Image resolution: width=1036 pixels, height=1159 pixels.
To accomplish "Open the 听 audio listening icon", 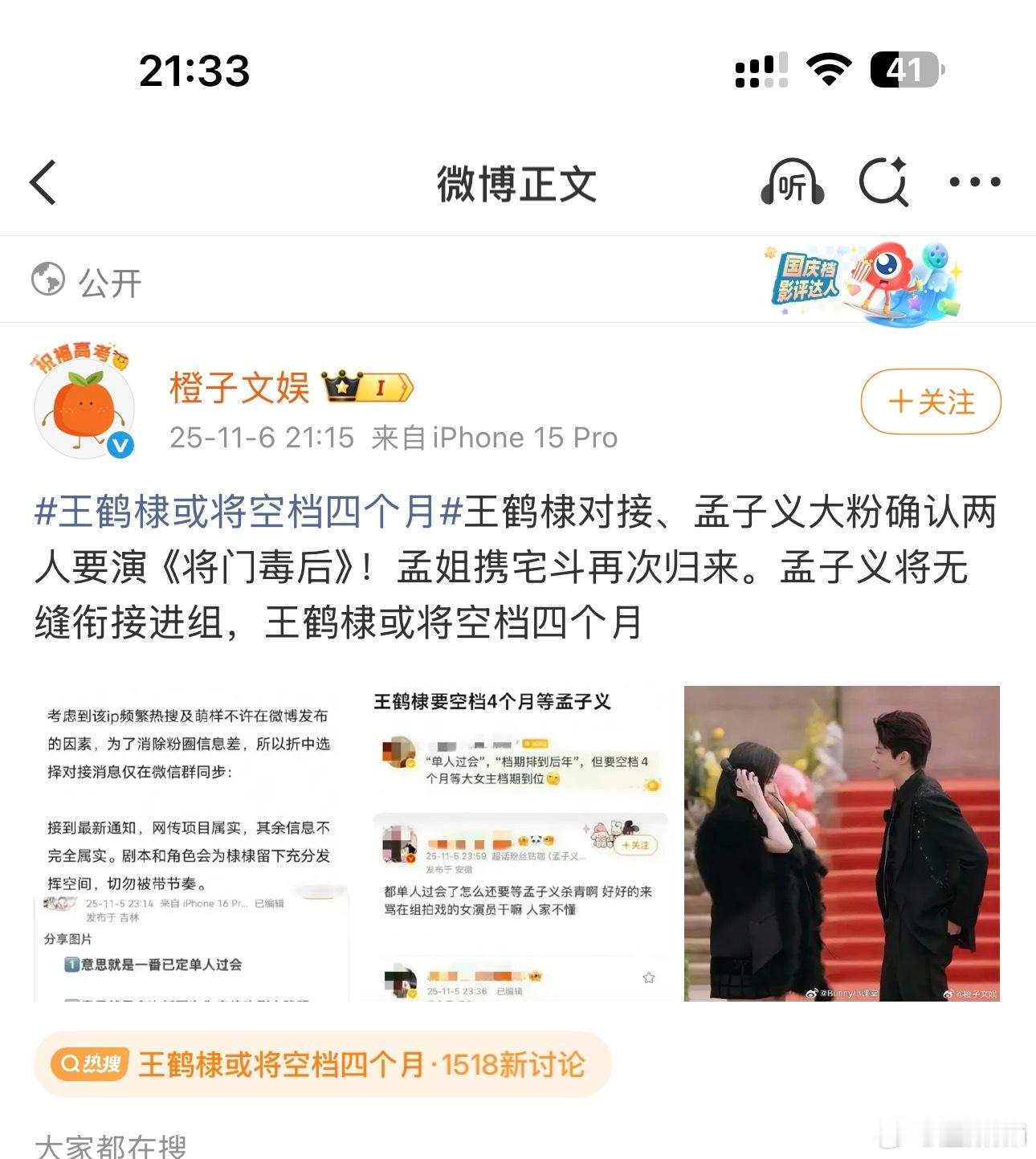I will [x=793, y=182].
